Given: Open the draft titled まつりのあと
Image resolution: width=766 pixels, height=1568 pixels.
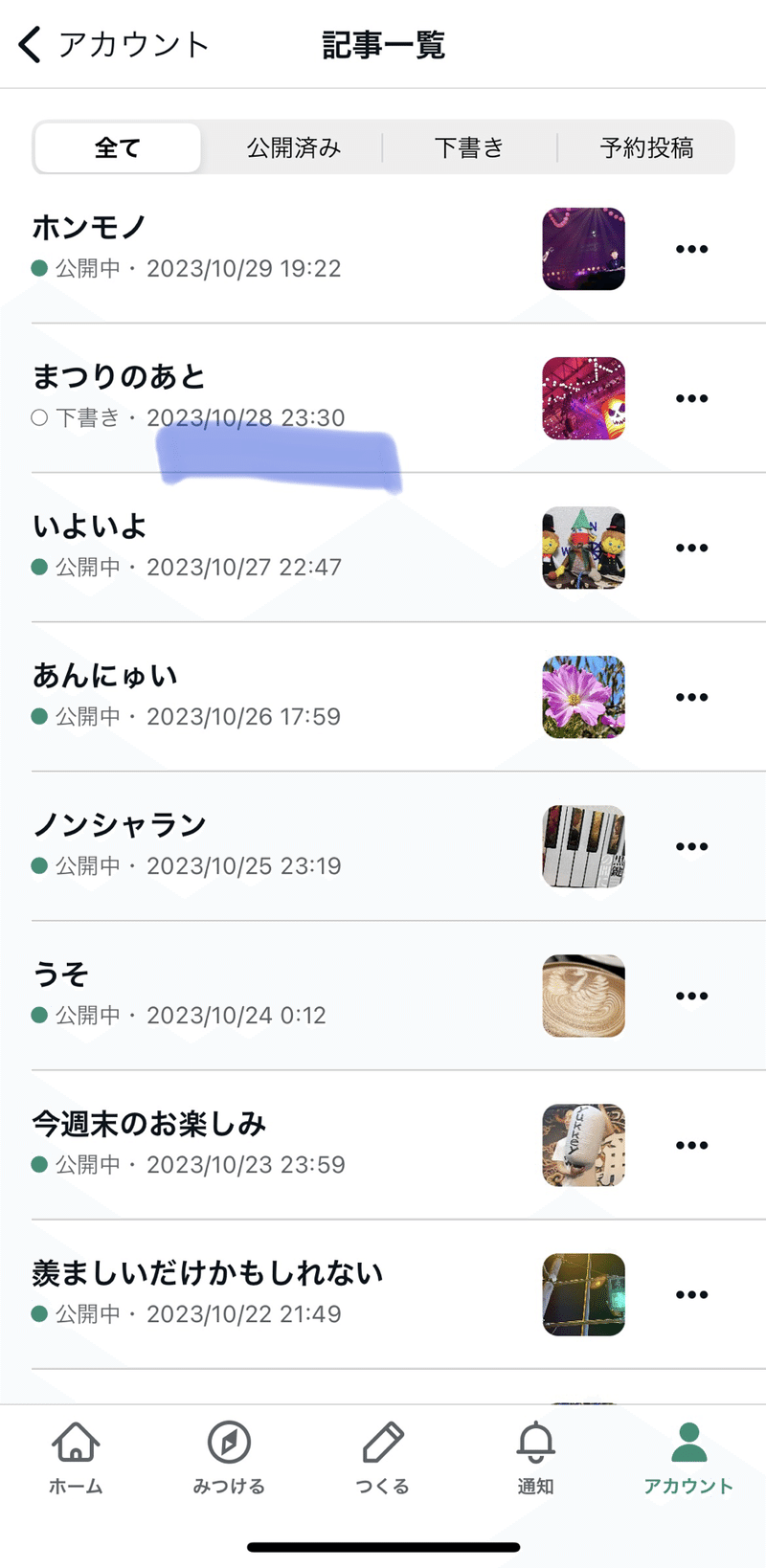Looking at the screenshot, I should [x=118, y=376].
